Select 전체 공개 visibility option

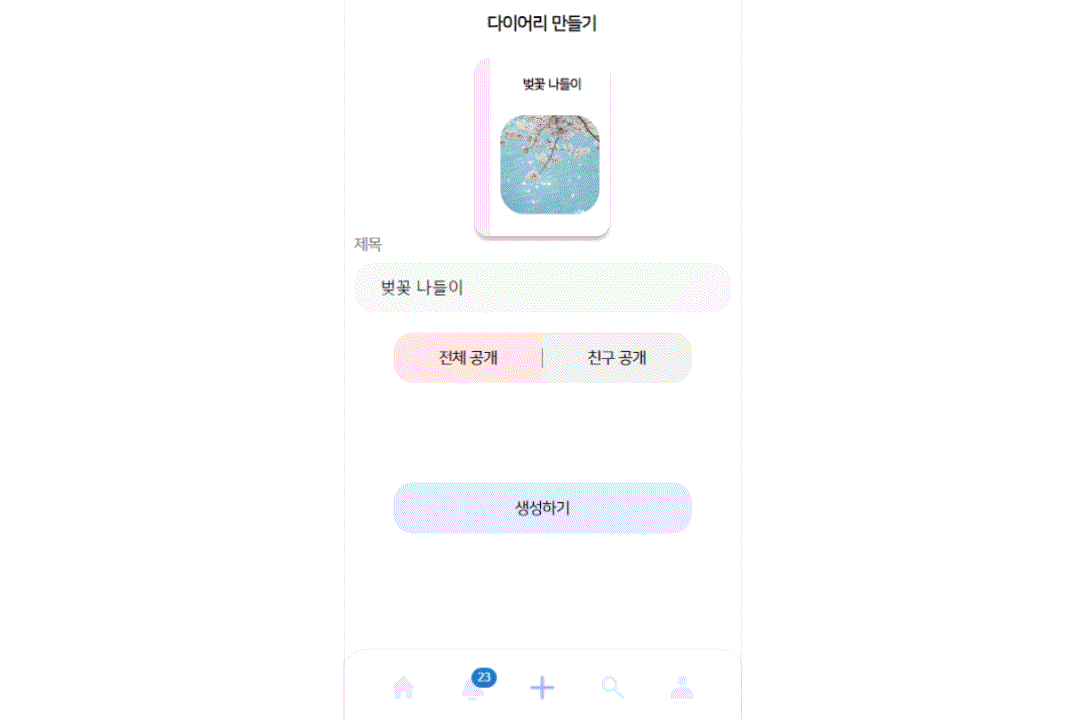pyautogui.click(x=468, y=358)
